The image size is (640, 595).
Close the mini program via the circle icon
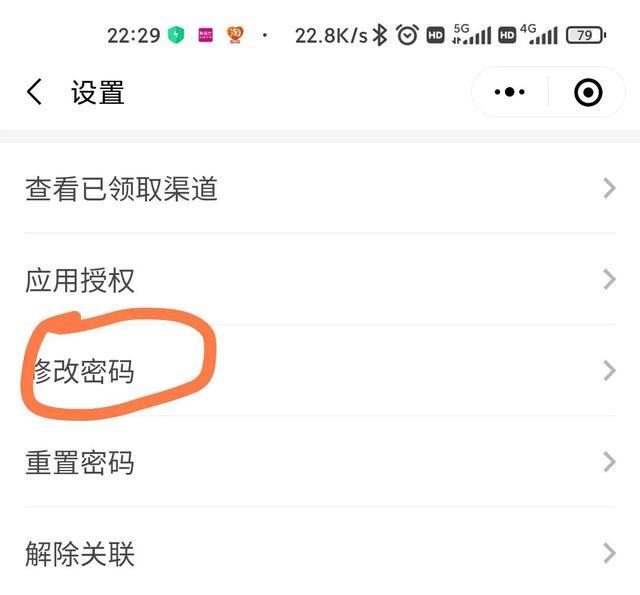click(588, 93)
